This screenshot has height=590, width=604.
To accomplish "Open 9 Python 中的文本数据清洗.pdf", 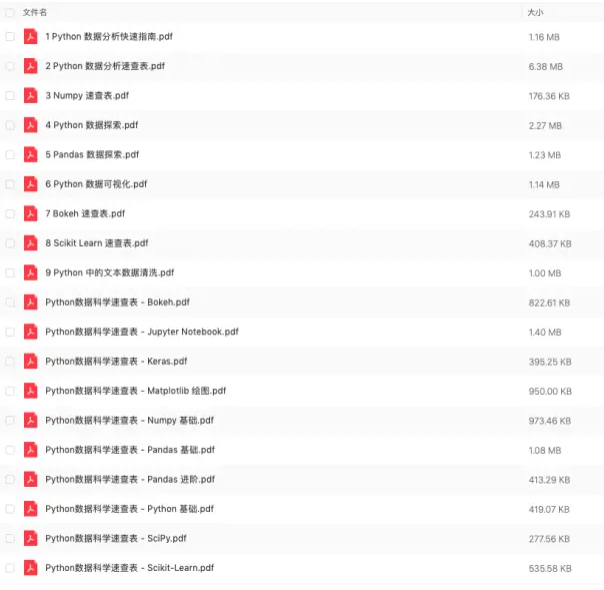I will (x=109, y=272).
